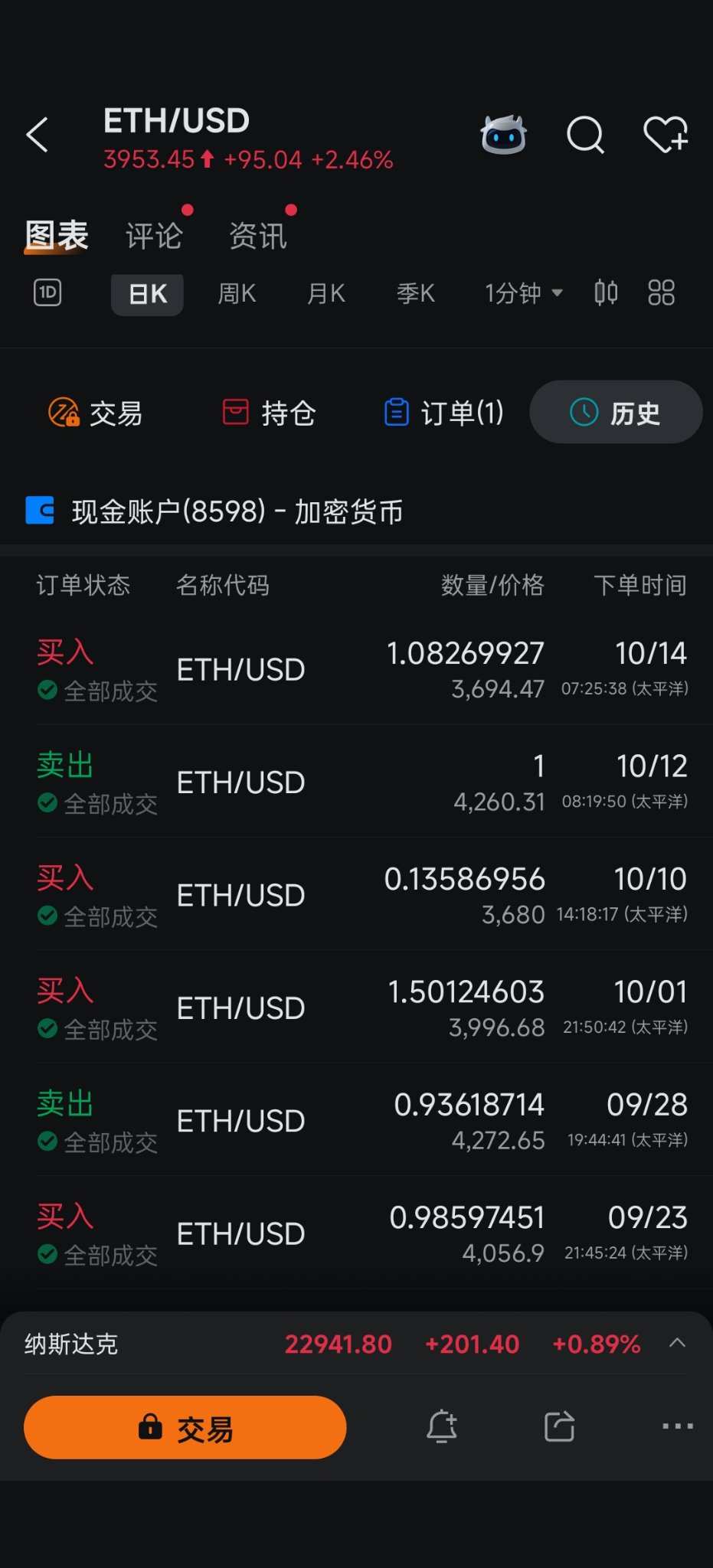Select the 周K chart period
The height and width of the screenshot is (1568, 713).
(x=236, y=294)
